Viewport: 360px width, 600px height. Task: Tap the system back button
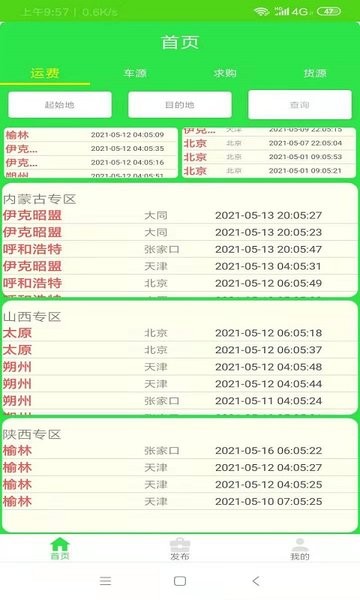pyautogui.click(x=256, y=581)
